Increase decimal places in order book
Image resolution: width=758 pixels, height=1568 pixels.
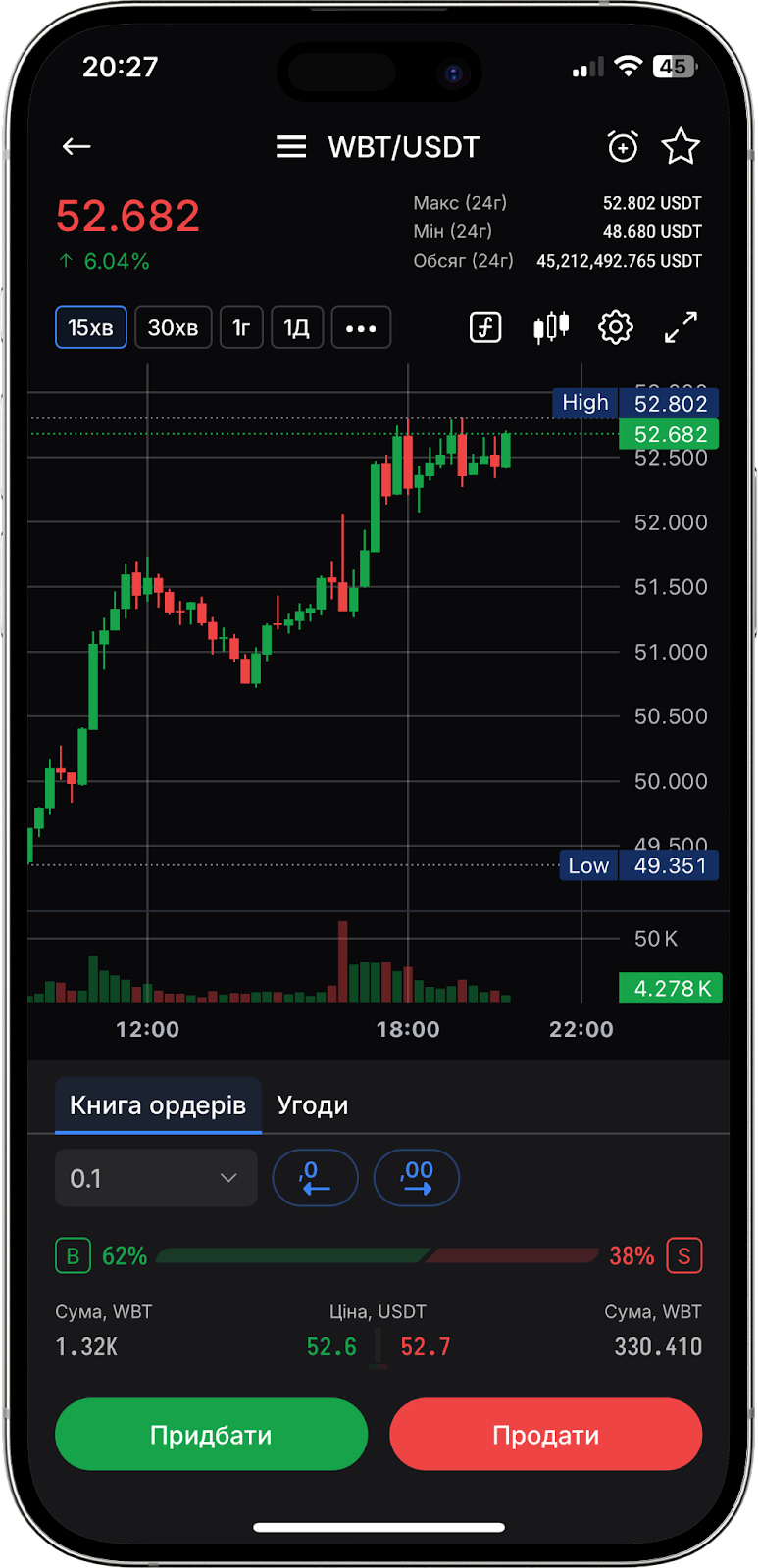(x=417, y=1178)
